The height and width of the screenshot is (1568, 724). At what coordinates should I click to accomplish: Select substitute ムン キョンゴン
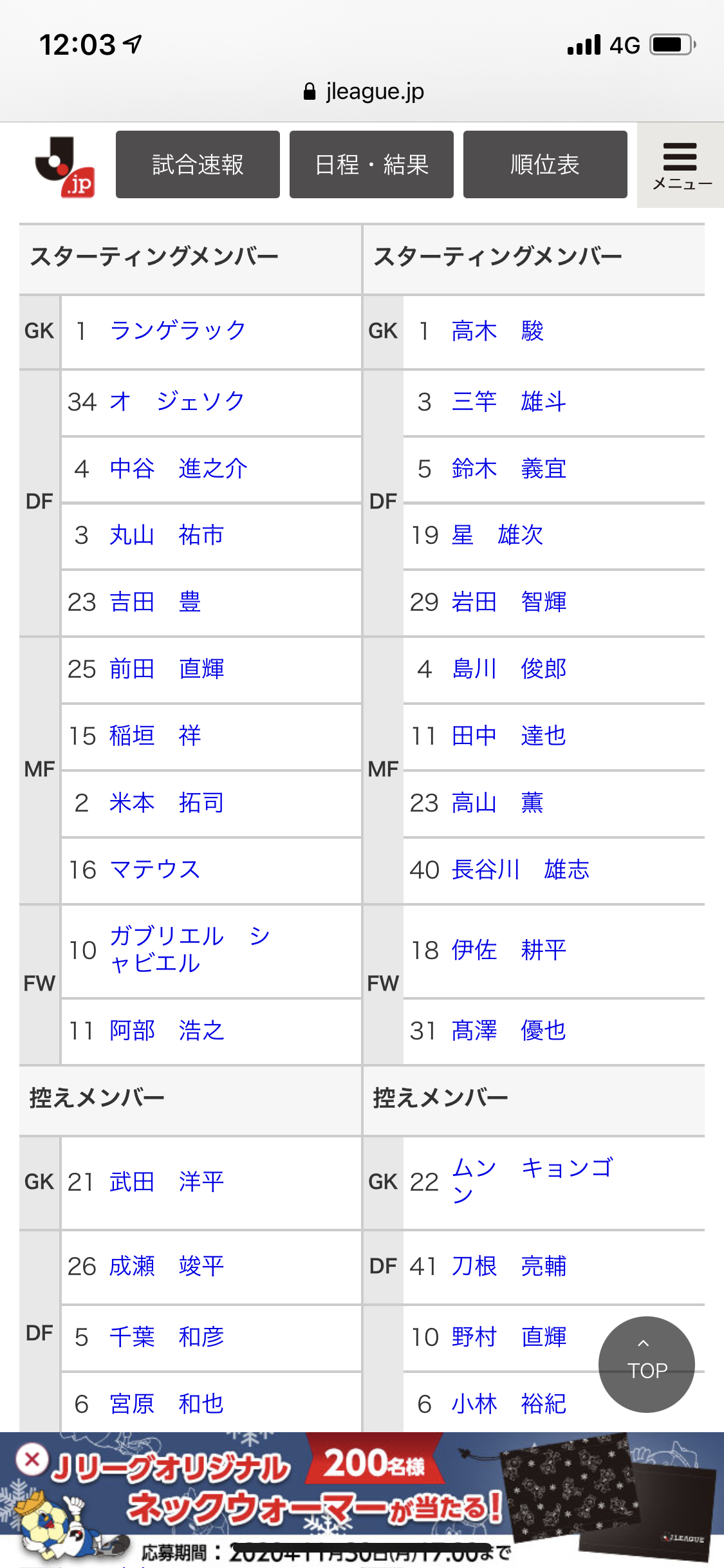pos(533,1181)
